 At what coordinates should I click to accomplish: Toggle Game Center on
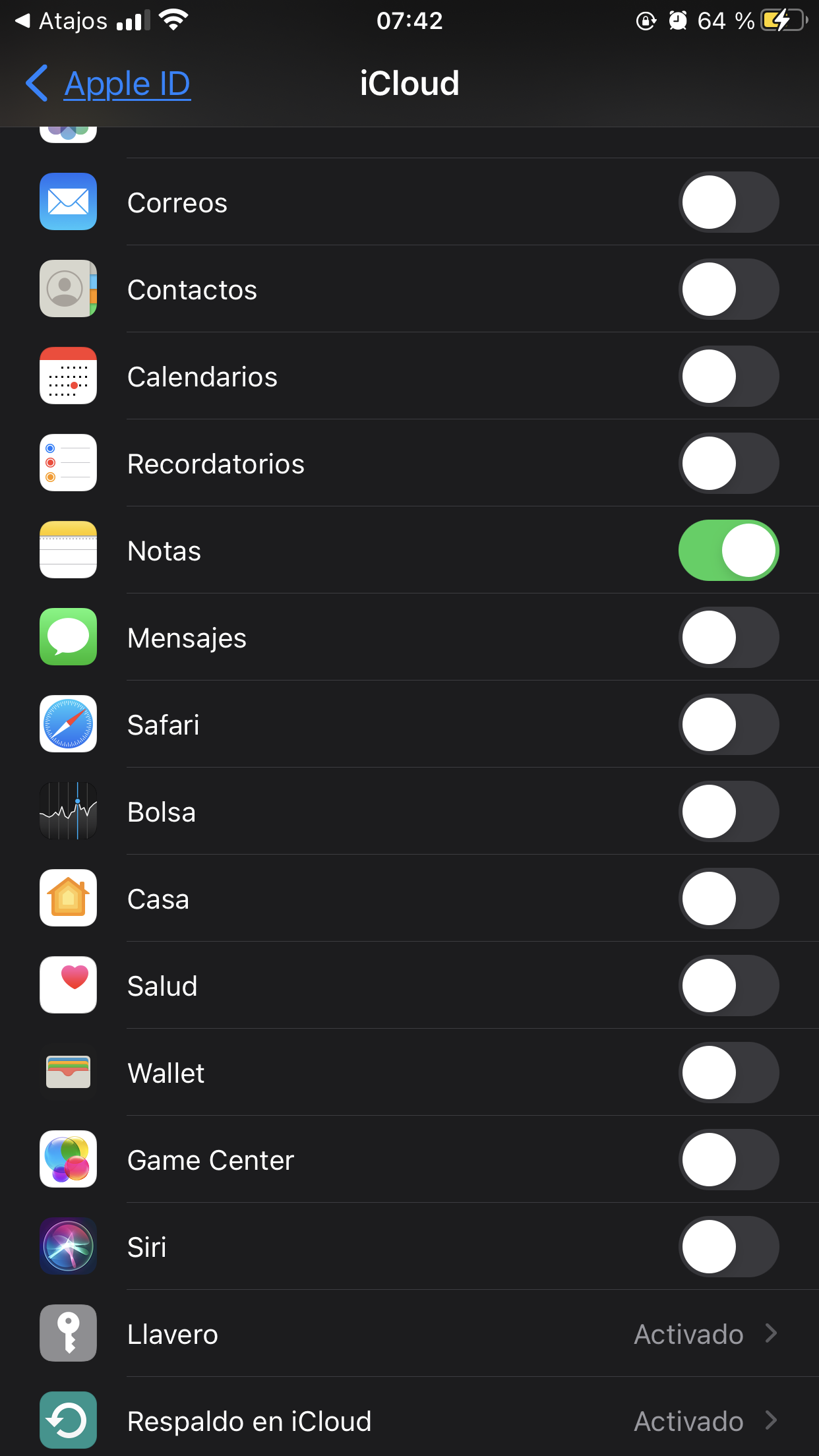coord(728,1160)
